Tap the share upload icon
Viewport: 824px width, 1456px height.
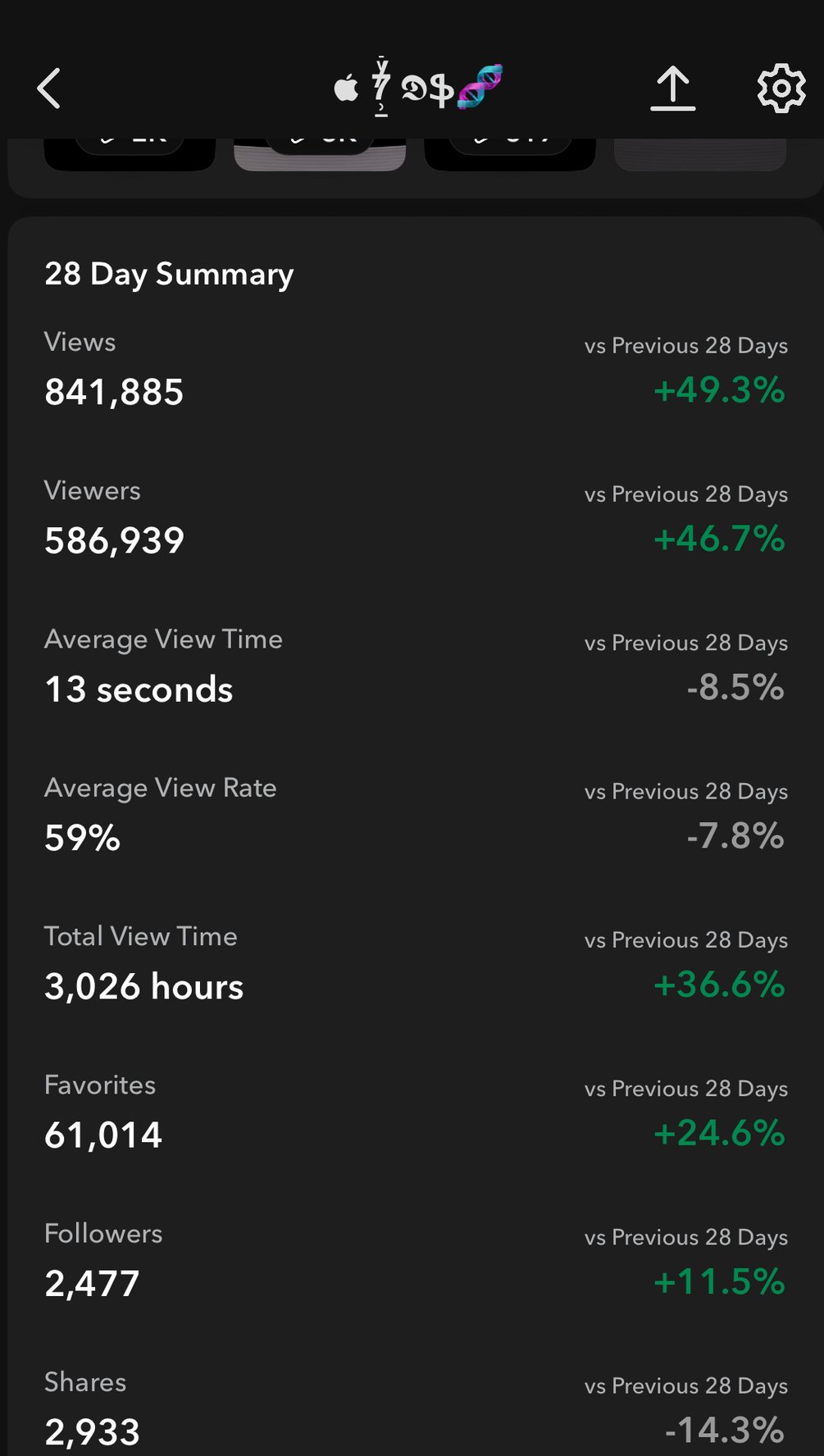672,88
